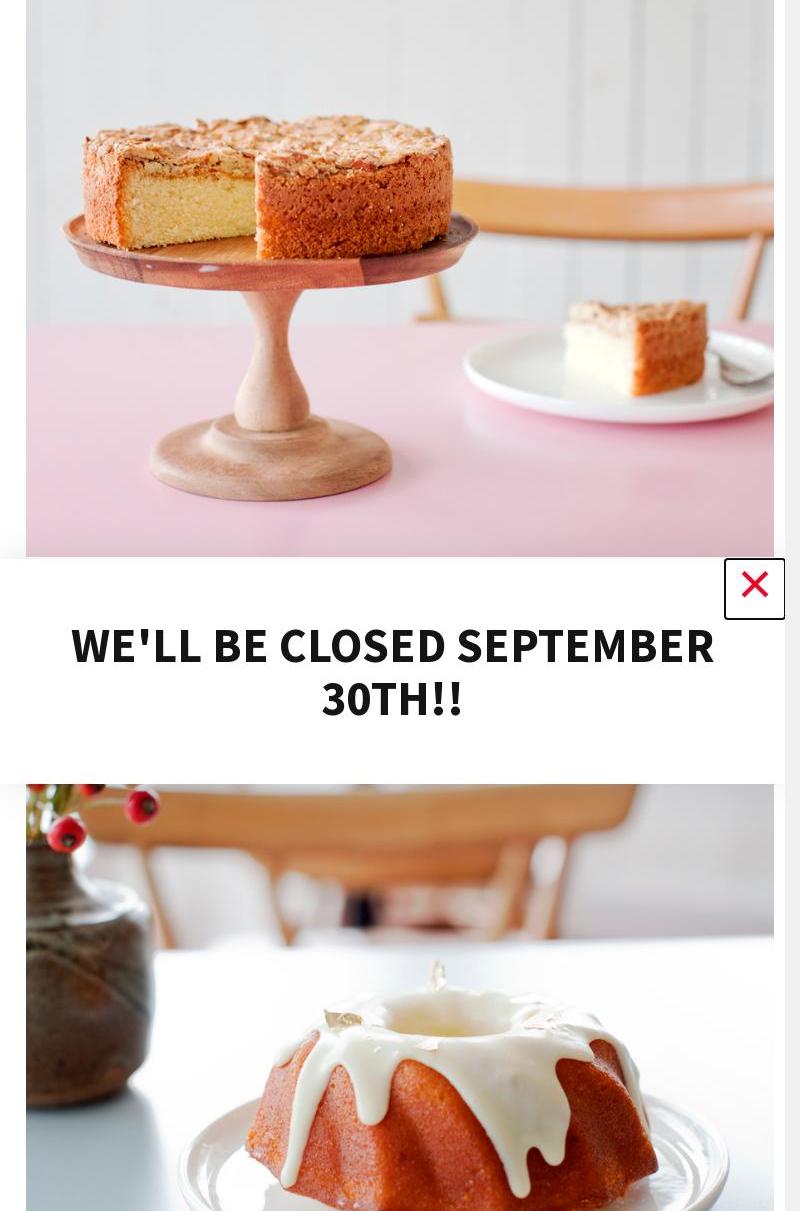Open the glazed bundt cake photo
The height and width of the screenshot is (1211, 800).
(x=399, y=1000)
